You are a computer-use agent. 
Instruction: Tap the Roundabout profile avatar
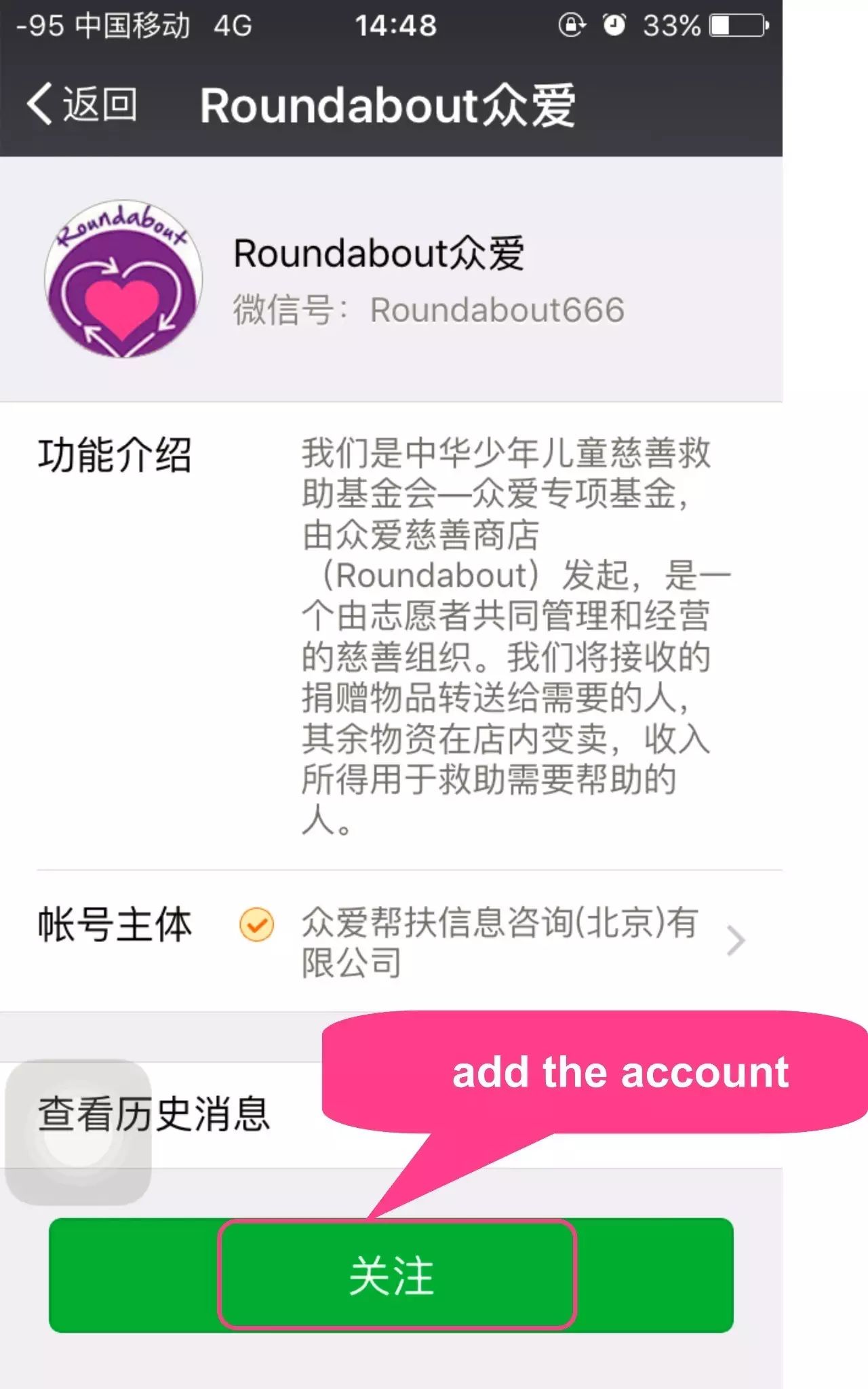[123, 279]
